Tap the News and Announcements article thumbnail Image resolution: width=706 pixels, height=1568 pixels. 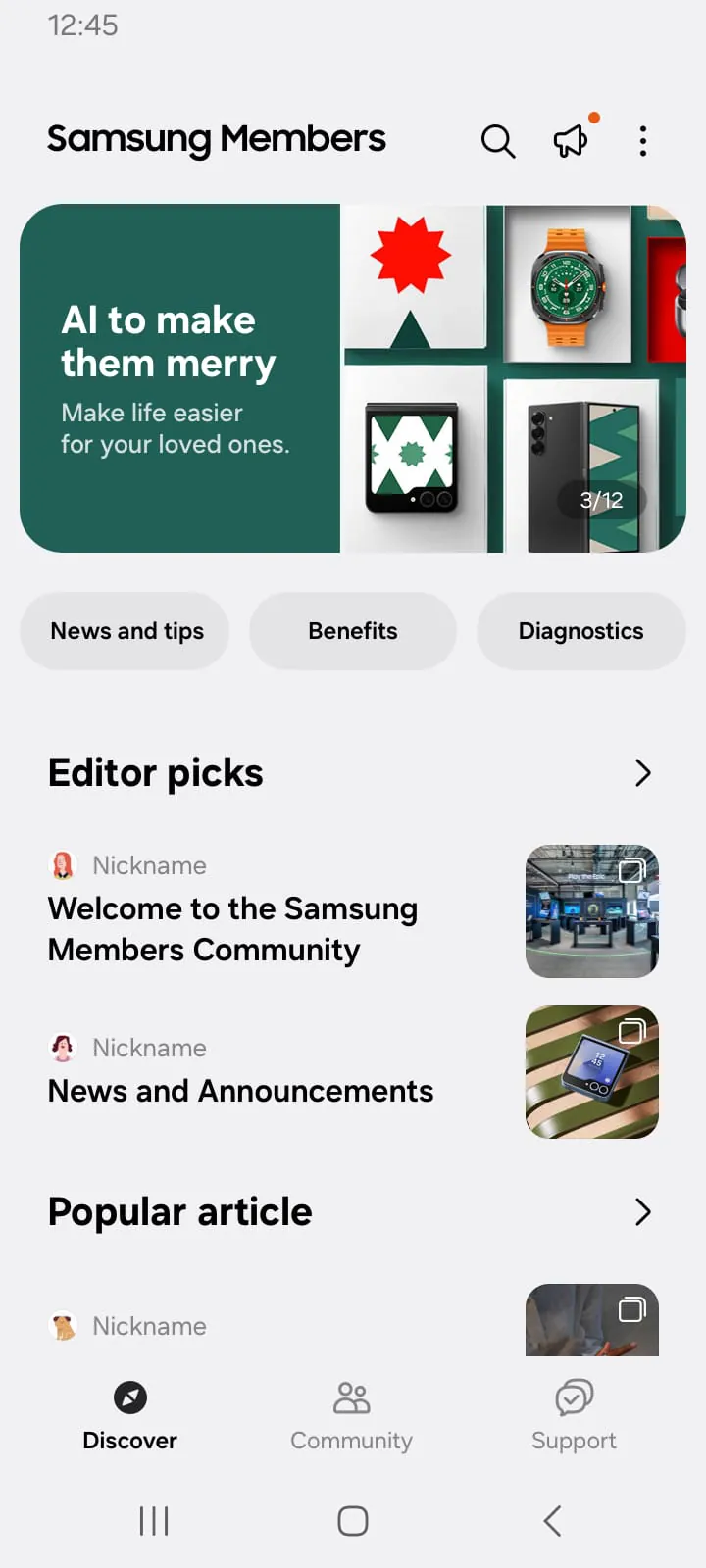(x=591, y=1071)
